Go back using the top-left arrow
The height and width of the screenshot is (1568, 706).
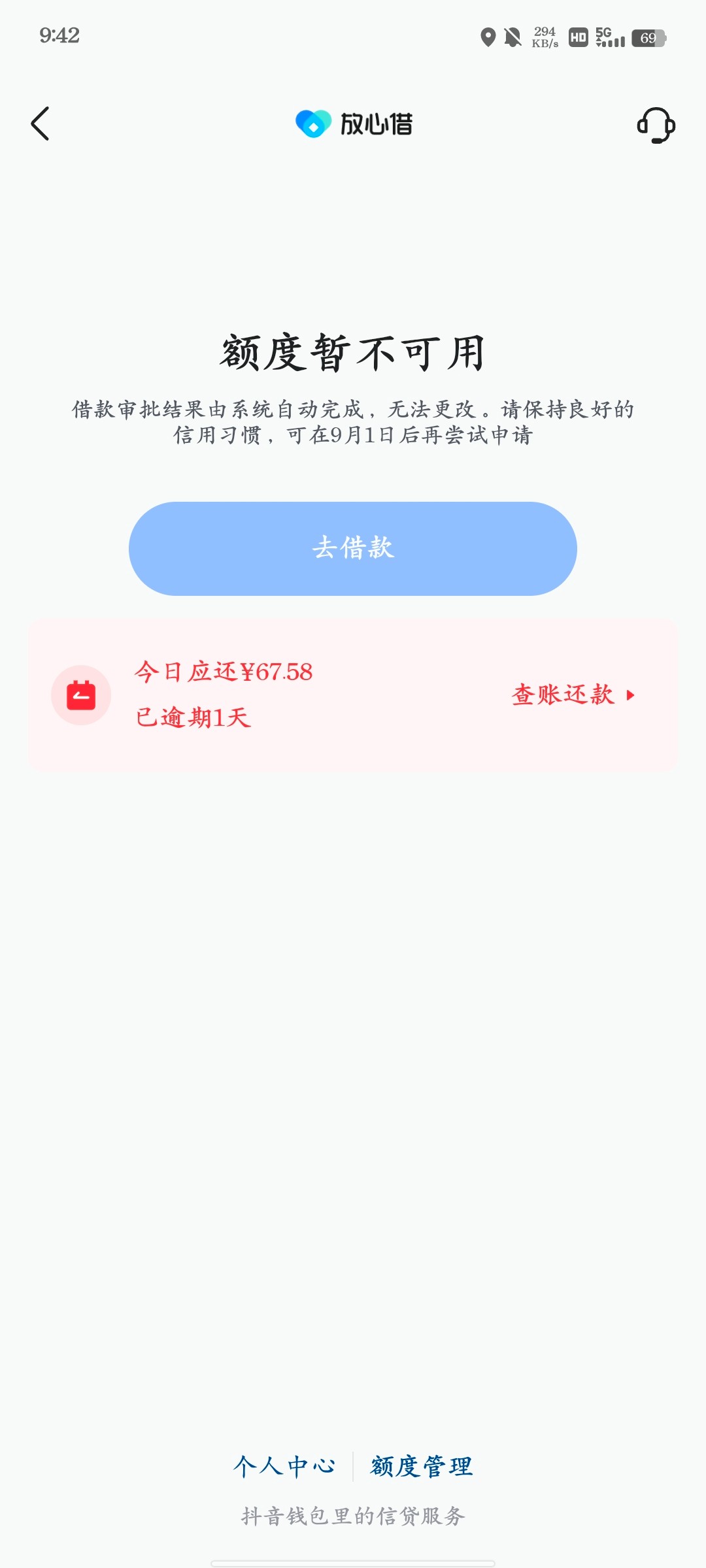coord(41,123)
